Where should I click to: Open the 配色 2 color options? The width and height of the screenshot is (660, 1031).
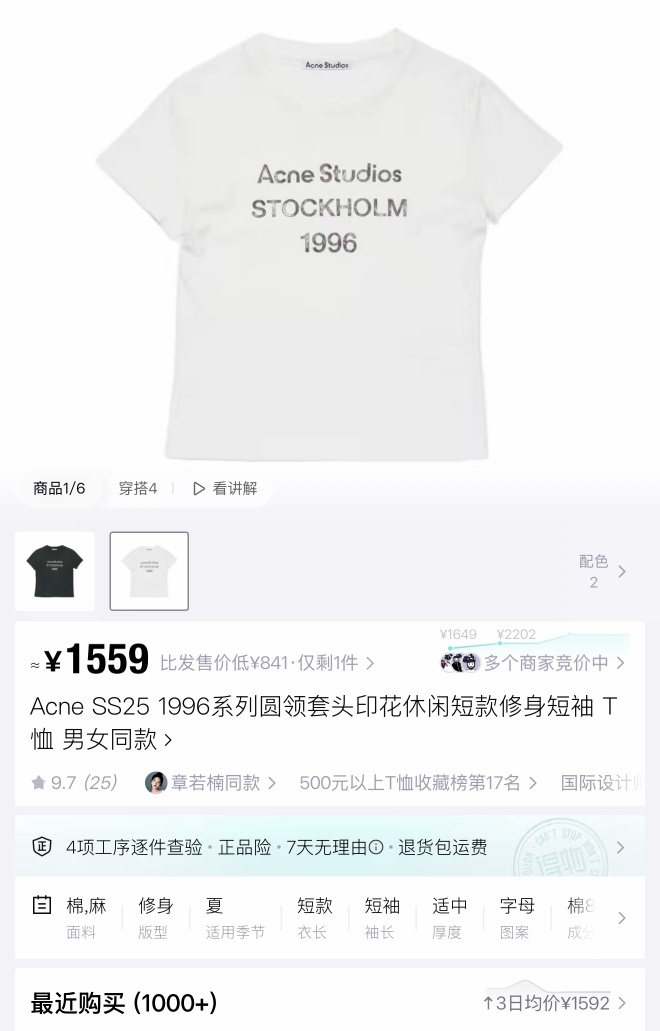point(602,571)
